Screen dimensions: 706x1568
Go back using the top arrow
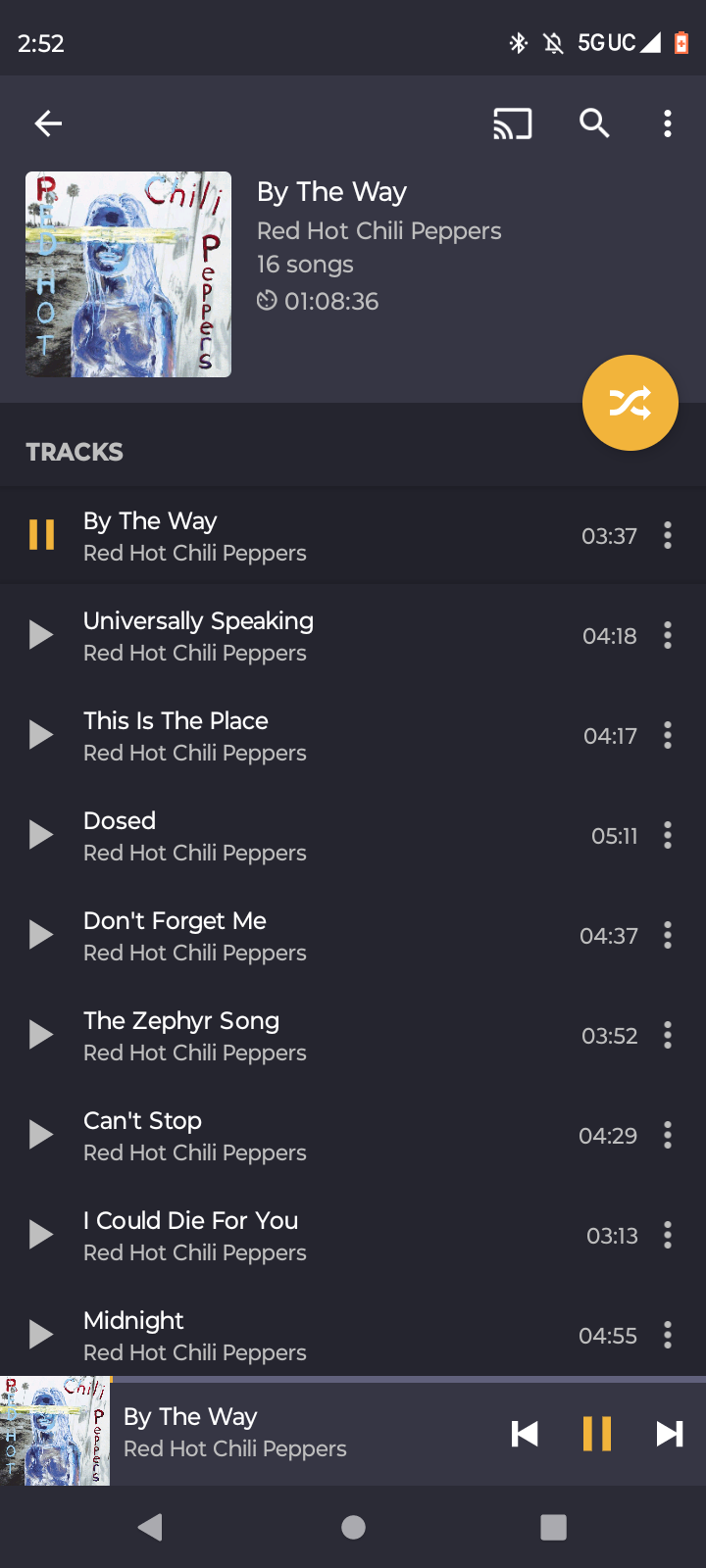(48, 123)
